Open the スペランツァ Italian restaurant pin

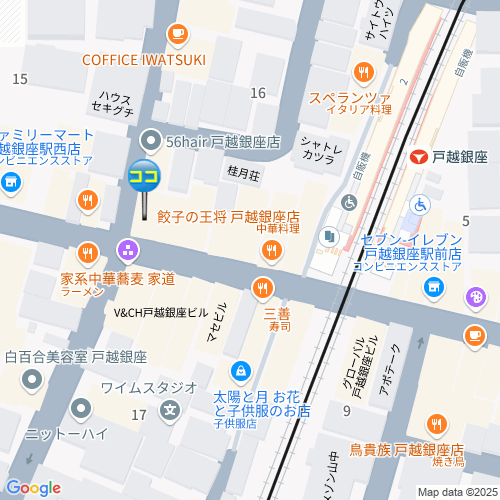(x=364, y=73)
